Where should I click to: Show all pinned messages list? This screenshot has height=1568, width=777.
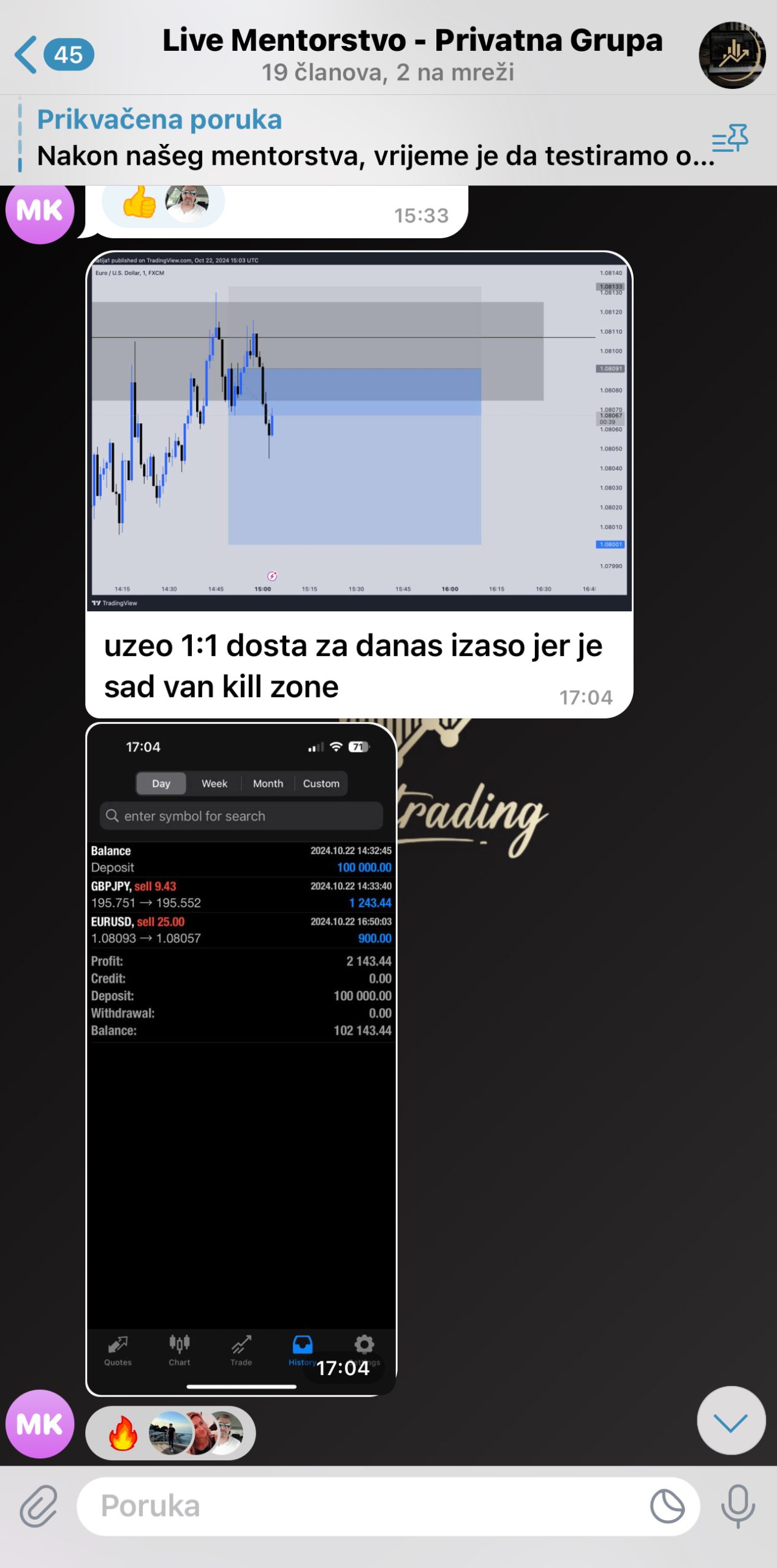tap(730, 138)
